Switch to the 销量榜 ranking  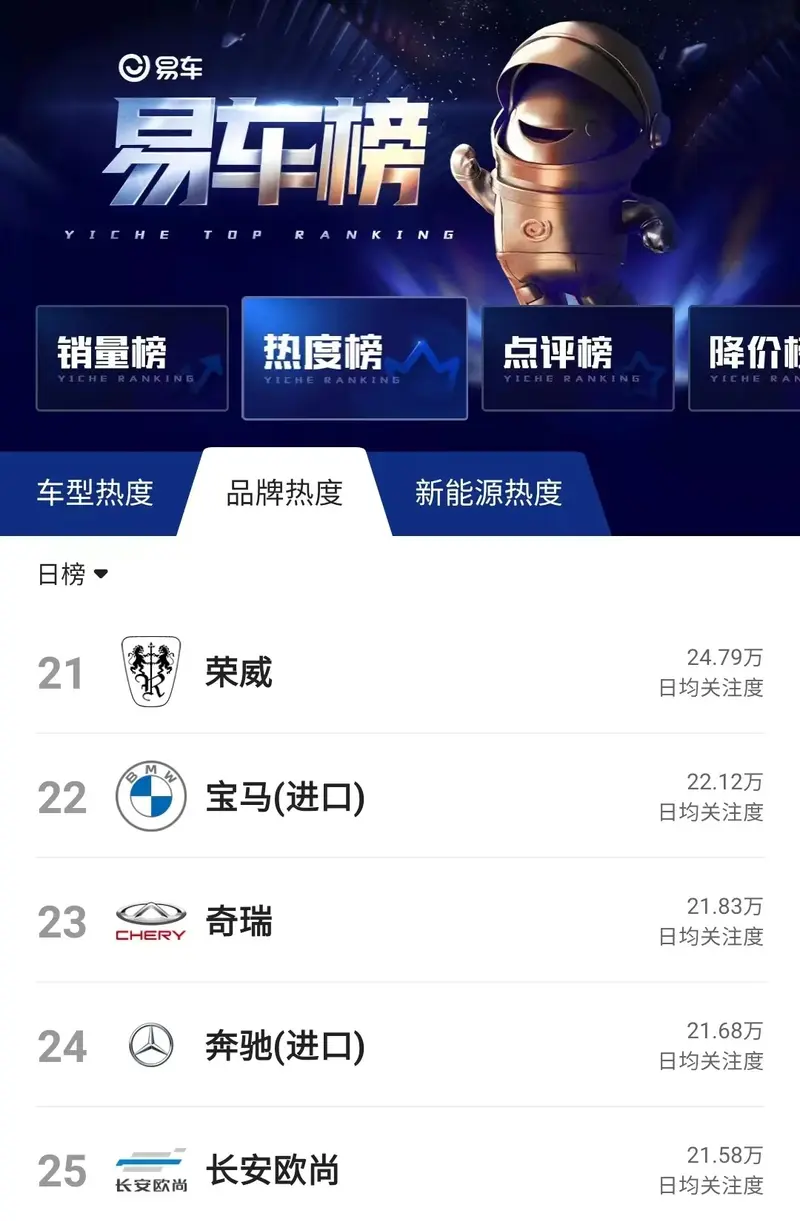[132, 358]
